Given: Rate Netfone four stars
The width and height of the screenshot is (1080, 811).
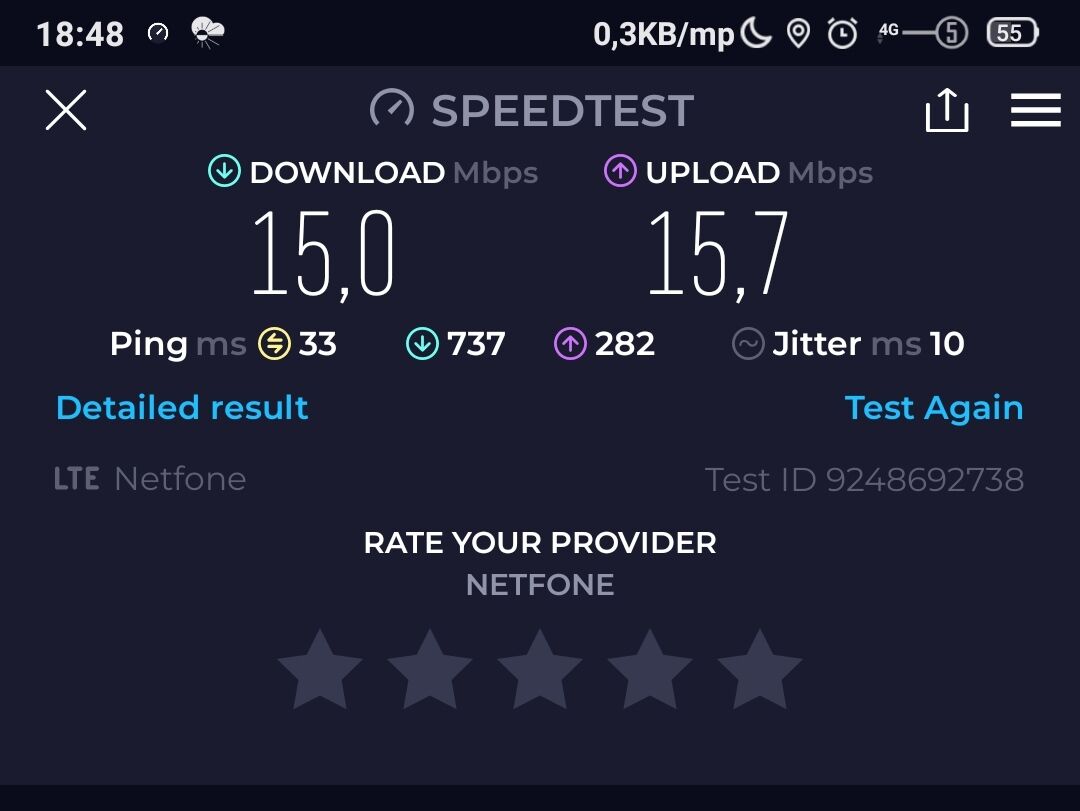Looking at the screenshot, I should coord(650,670).
